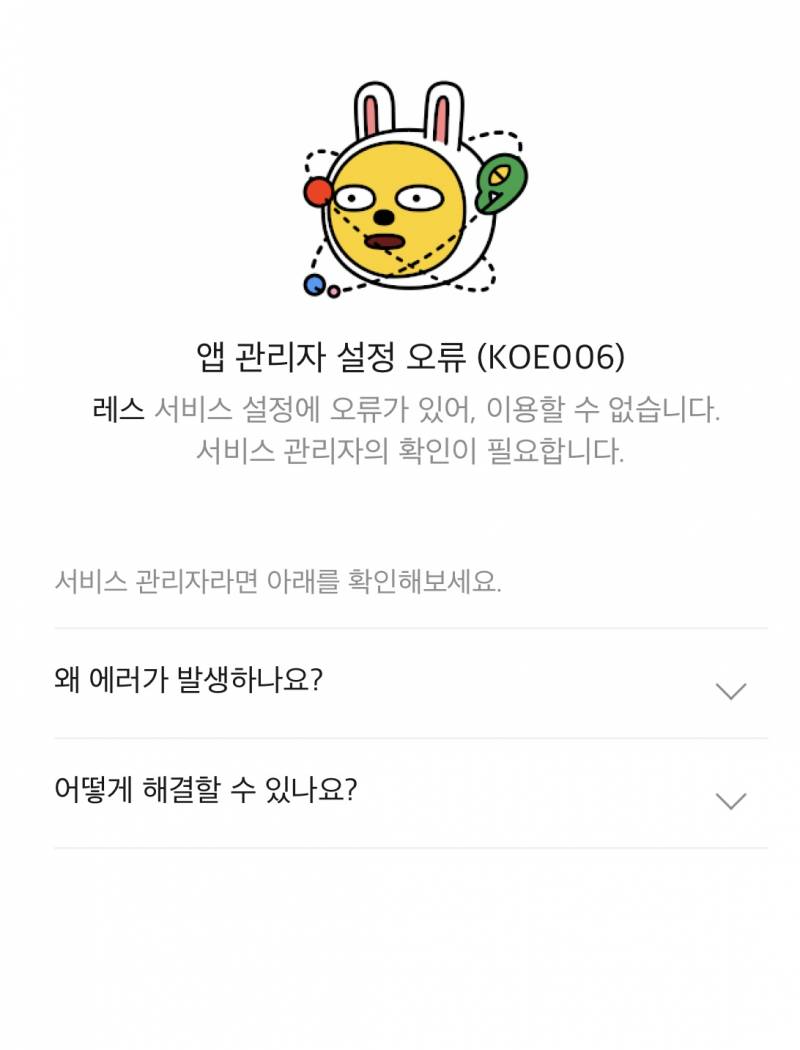Click the green leaf icon beside the character
Image resolution: width=800 pixels, height=1050 pixels.
pos(500,183)
